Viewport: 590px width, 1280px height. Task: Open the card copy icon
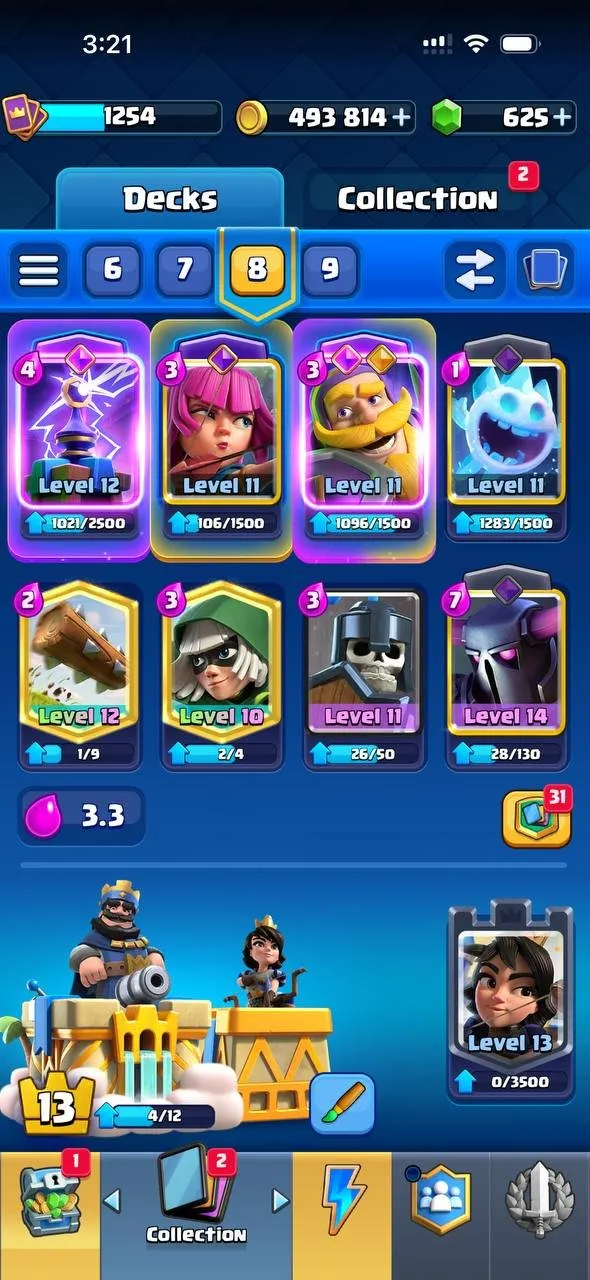pos(546,269)
